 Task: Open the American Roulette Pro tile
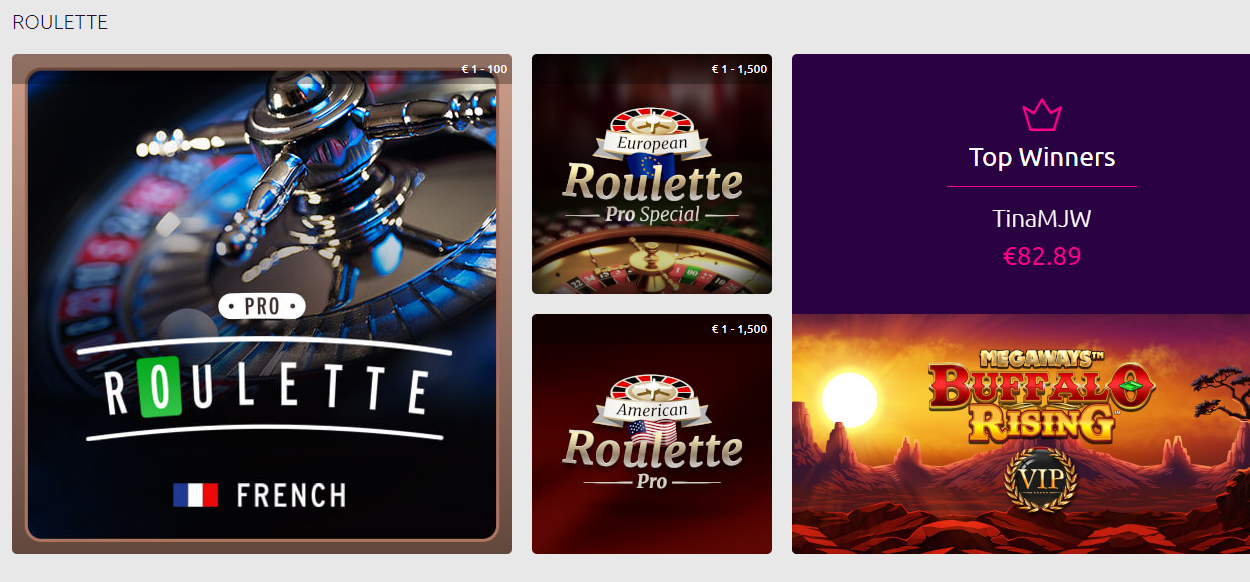(x=652, y=434)
